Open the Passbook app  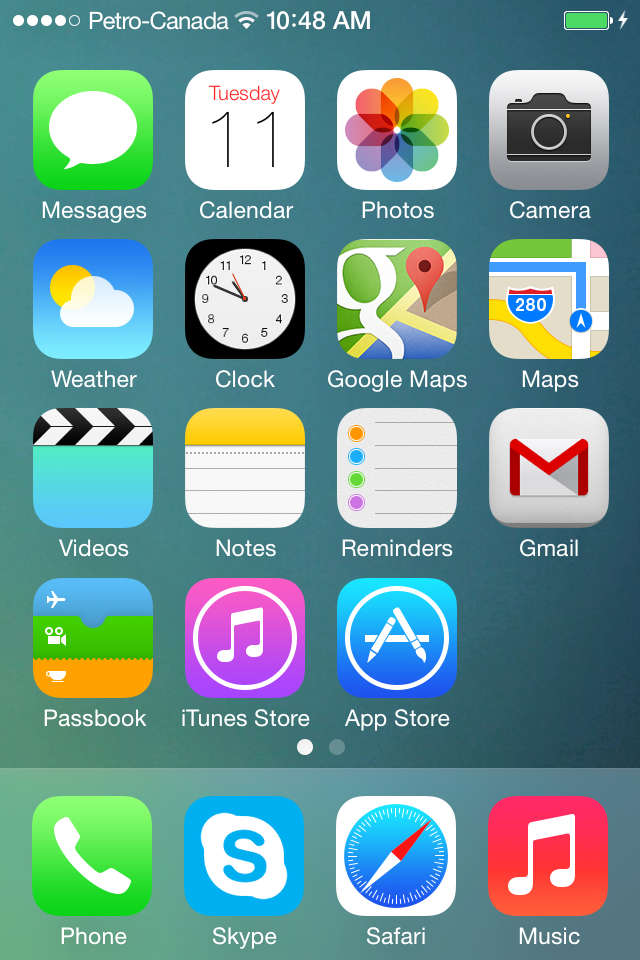tap(93, 638)
